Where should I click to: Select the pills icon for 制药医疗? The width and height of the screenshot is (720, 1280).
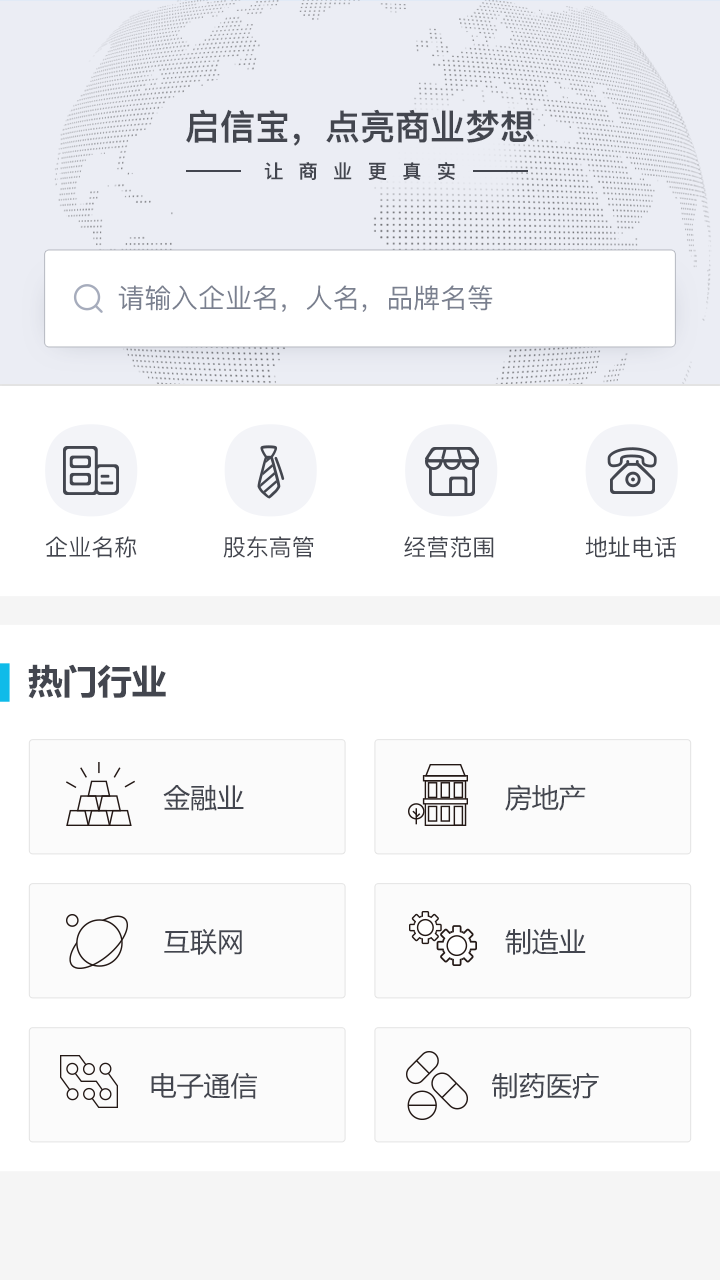coord(434,1084)
